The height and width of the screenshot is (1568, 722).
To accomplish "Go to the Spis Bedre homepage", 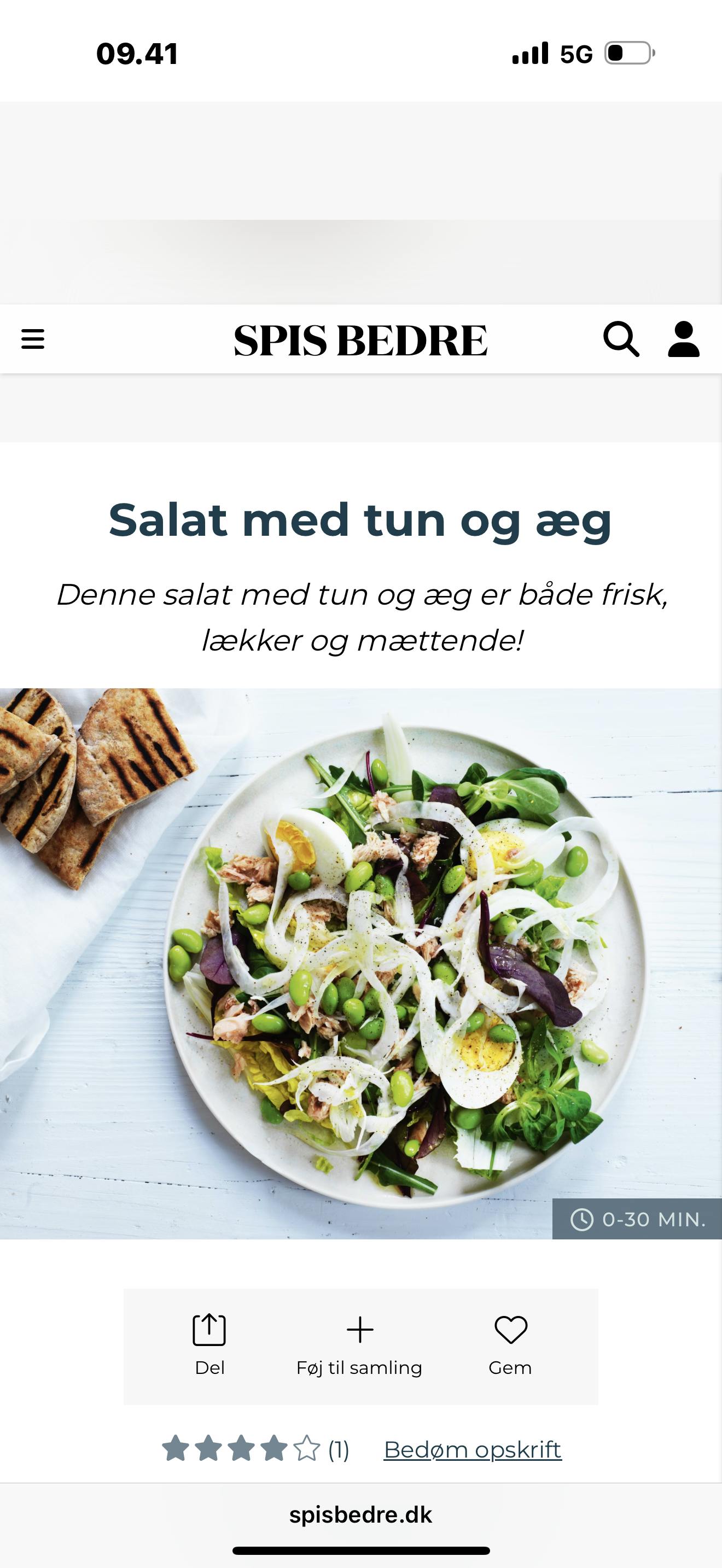I will (x=360, y=340).
